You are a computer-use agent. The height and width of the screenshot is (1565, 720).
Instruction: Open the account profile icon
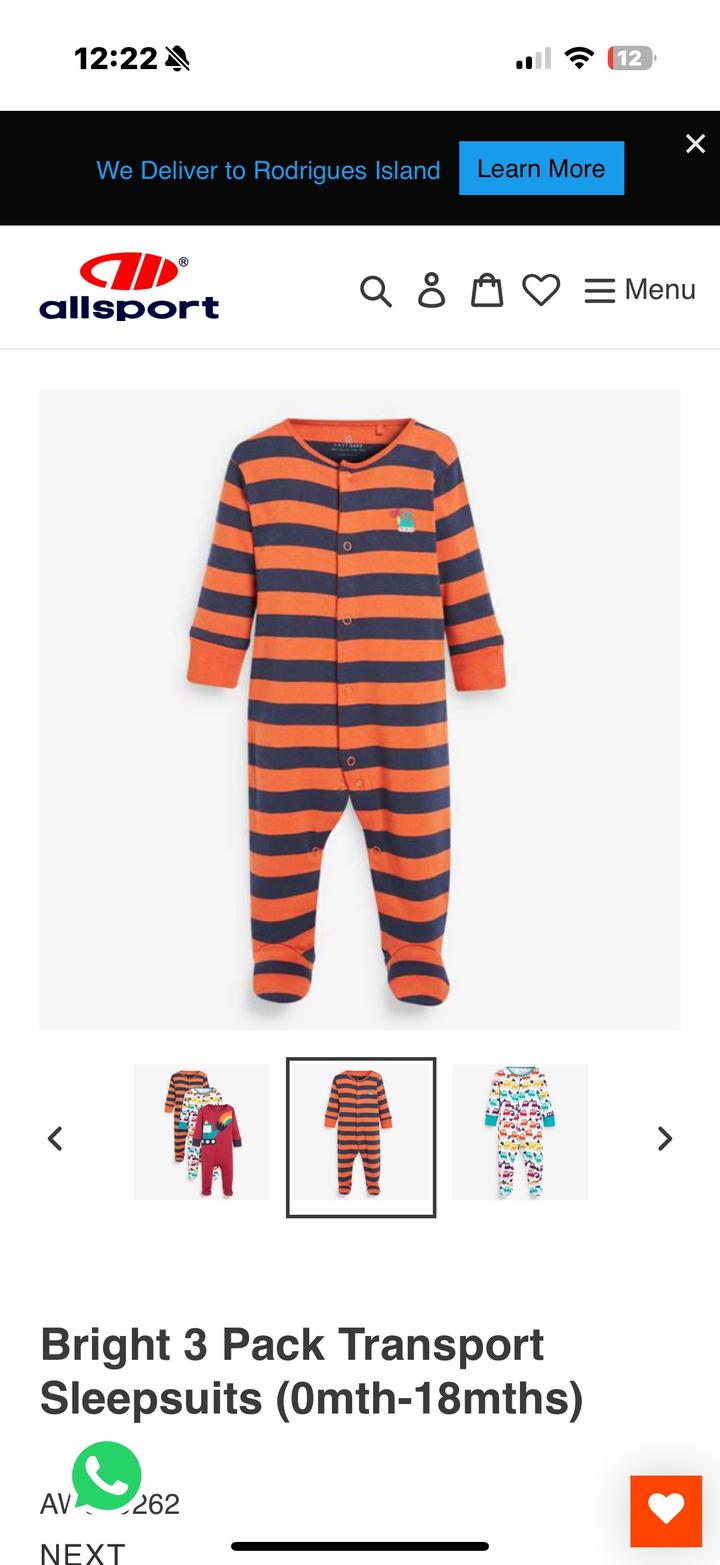431,290
